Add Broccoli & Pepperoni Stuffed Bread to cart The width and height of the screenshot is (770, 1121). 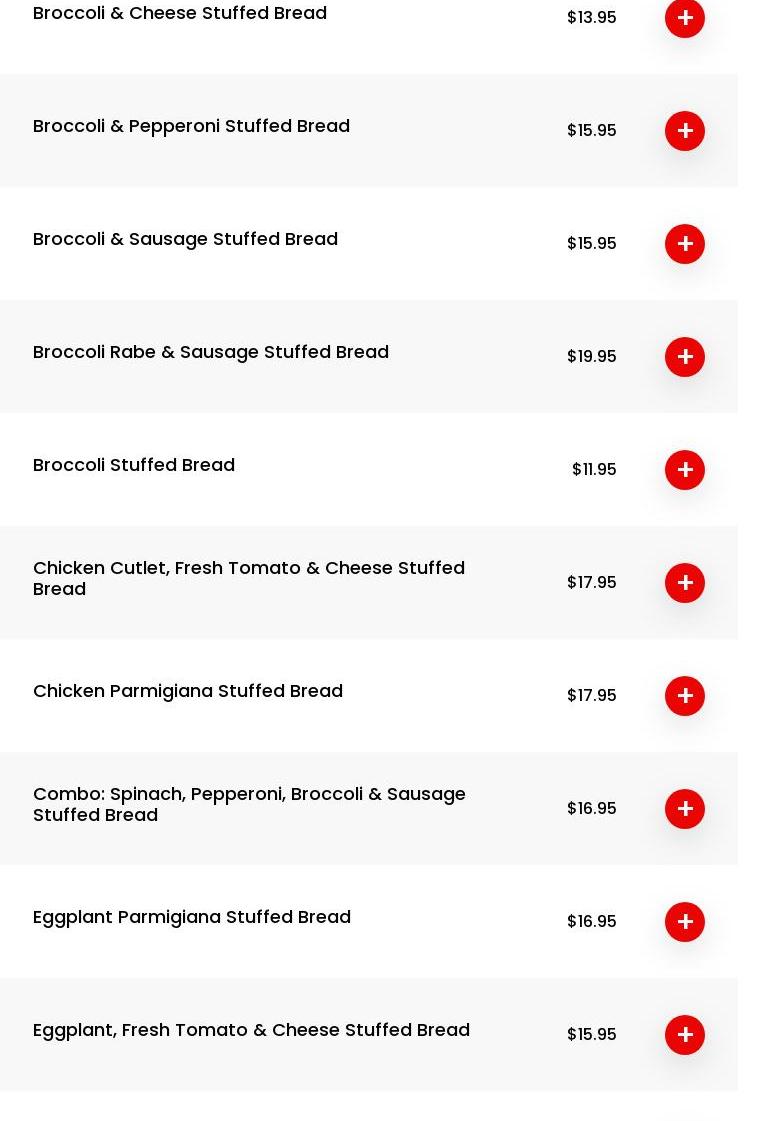click(685, 131)
